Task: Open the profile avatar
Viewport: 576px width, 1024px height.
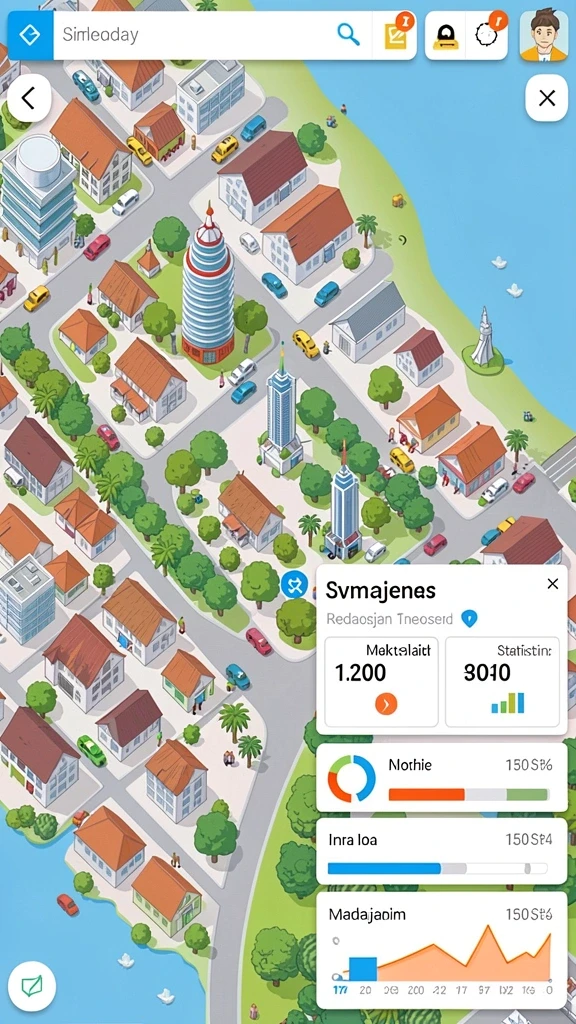Action: [x=543, y=37]
